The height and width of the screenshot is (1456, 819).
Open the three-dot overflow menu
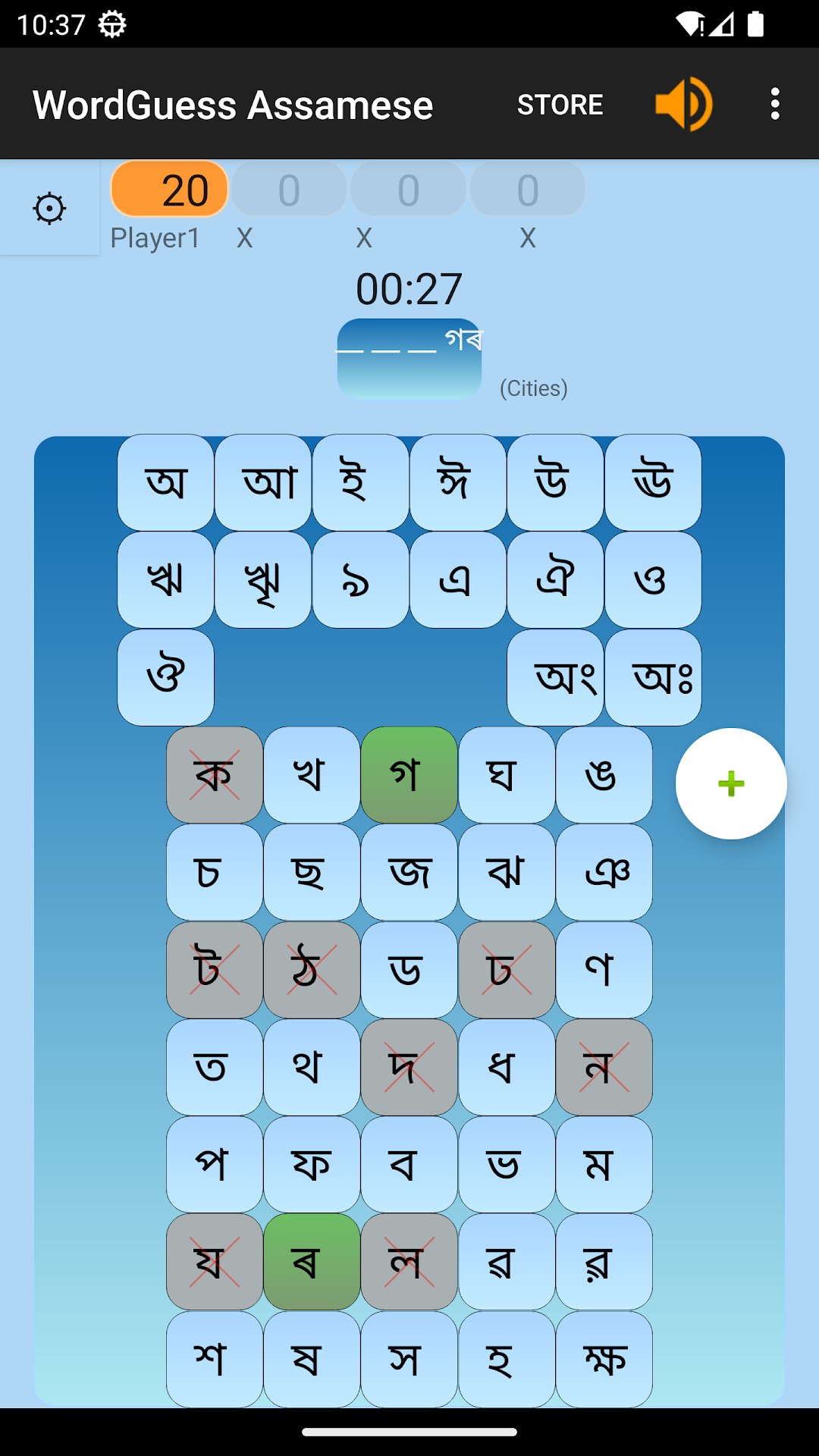774,104
